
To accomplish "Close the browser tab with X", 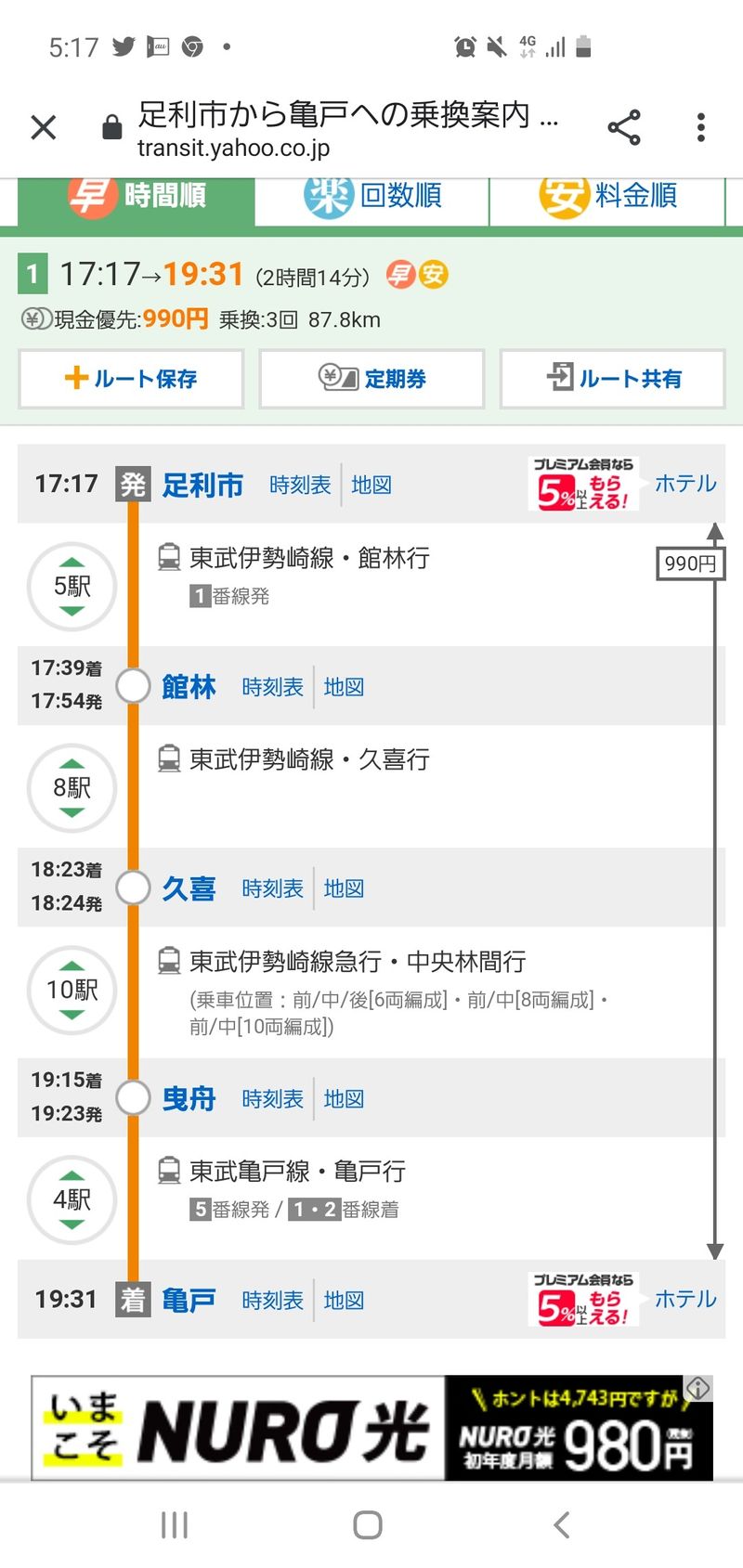I will pyautogui.click(x=44, y=127).
